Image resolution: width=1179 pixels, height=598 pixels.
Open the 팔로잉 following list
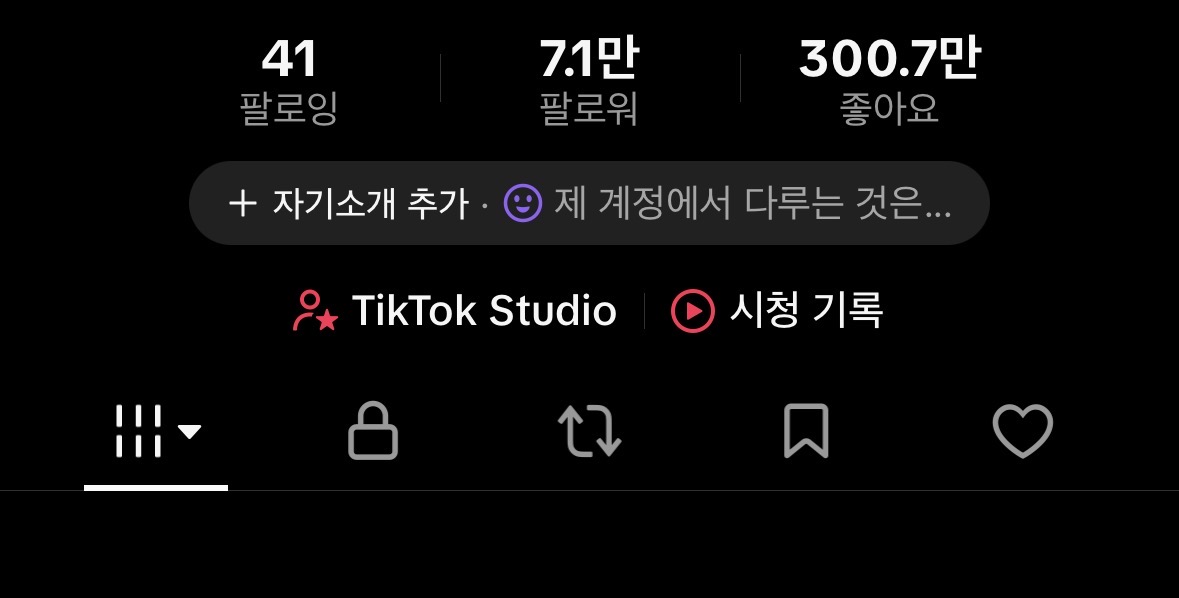[289, 80]
